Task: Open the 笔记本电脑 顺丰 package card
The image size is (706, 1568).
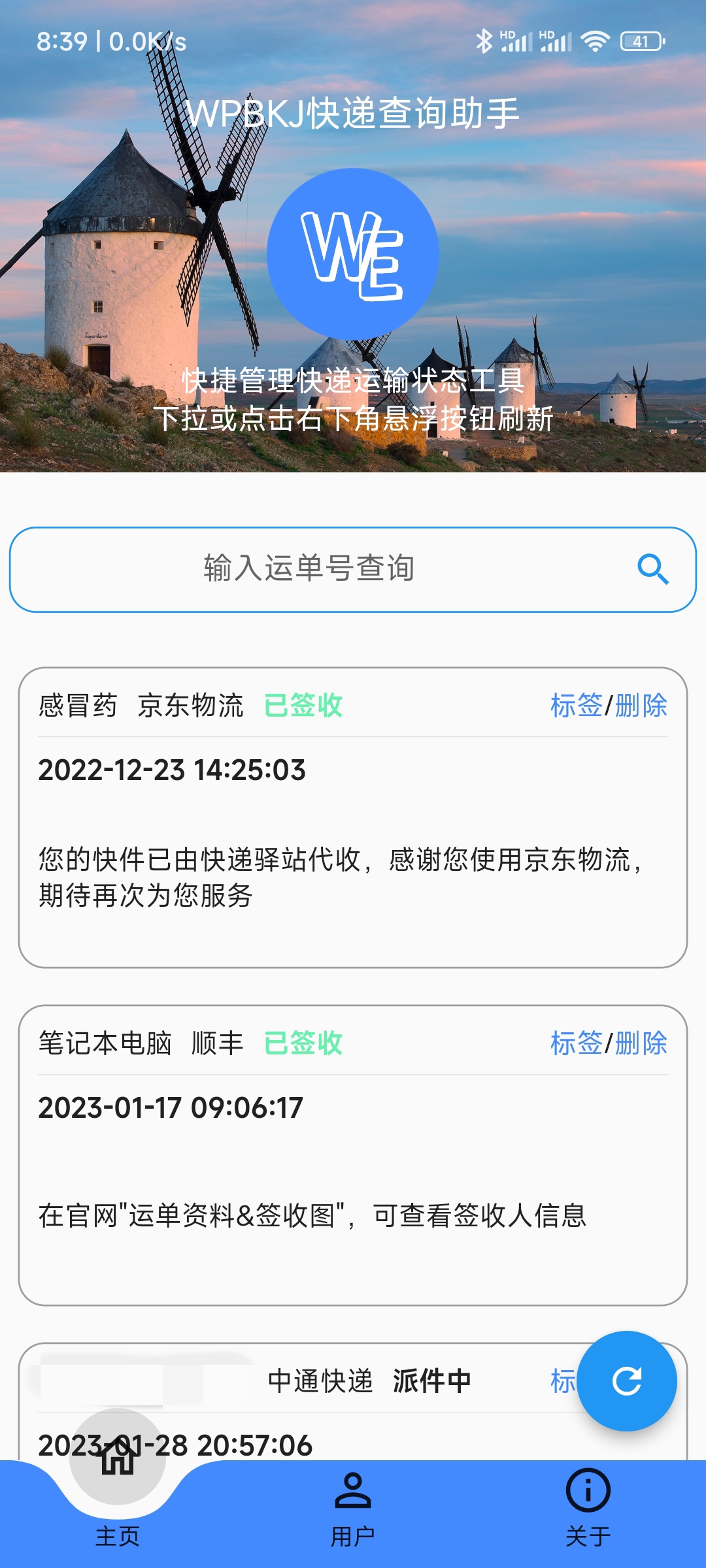Action: [x=353, y=1155]
